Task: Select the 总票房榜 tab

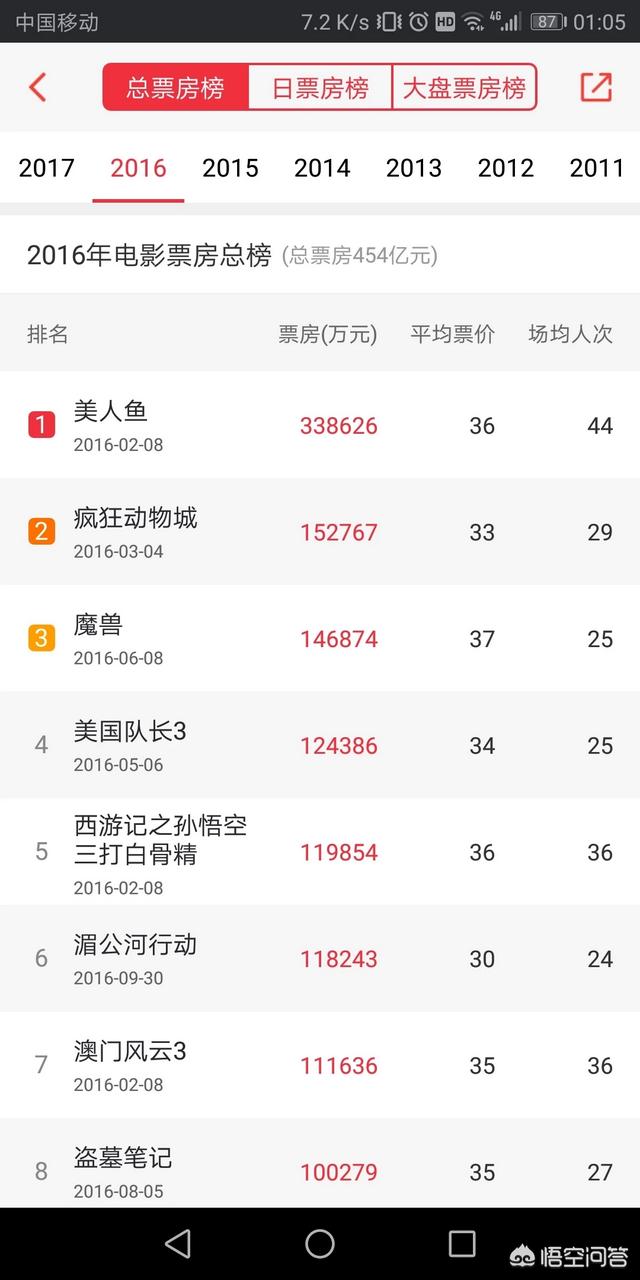Action: tap(175, 88)
